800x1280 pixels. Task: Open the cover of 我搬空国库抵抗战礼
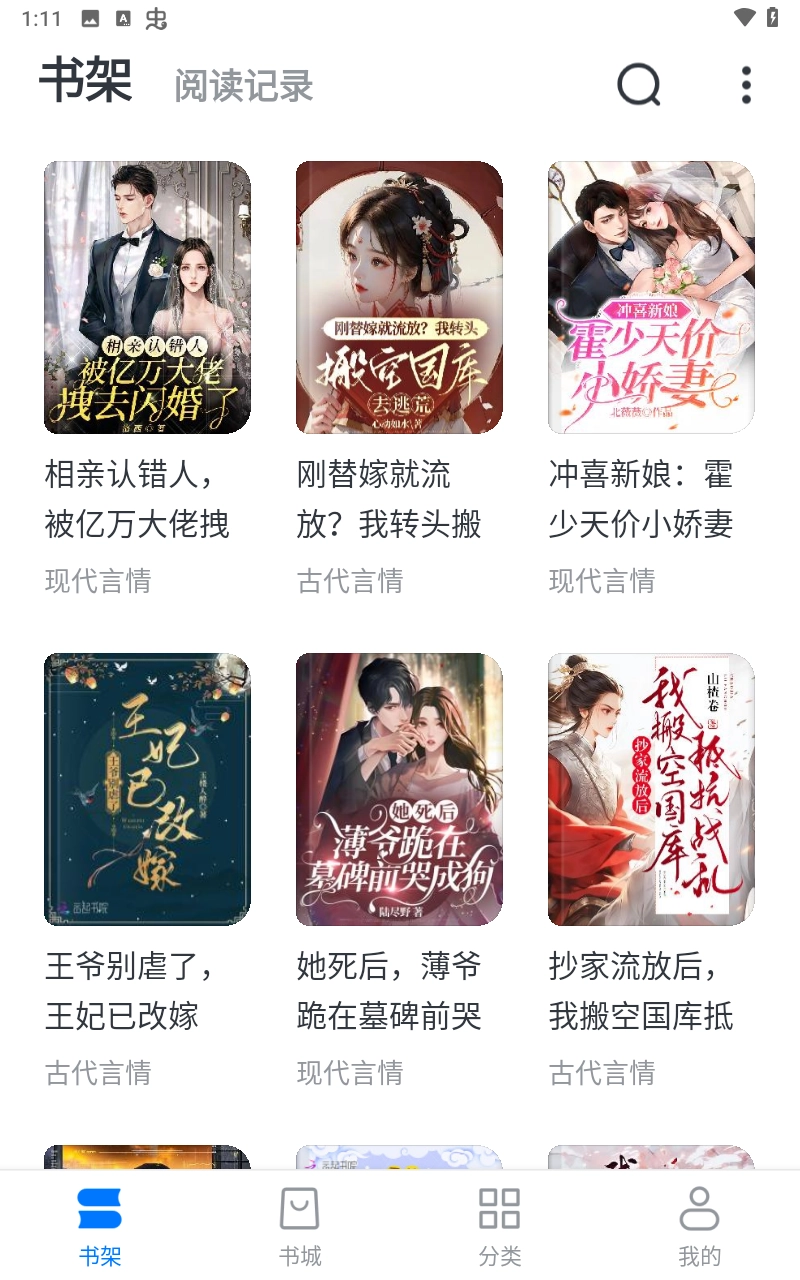click(x=650, y=789)
